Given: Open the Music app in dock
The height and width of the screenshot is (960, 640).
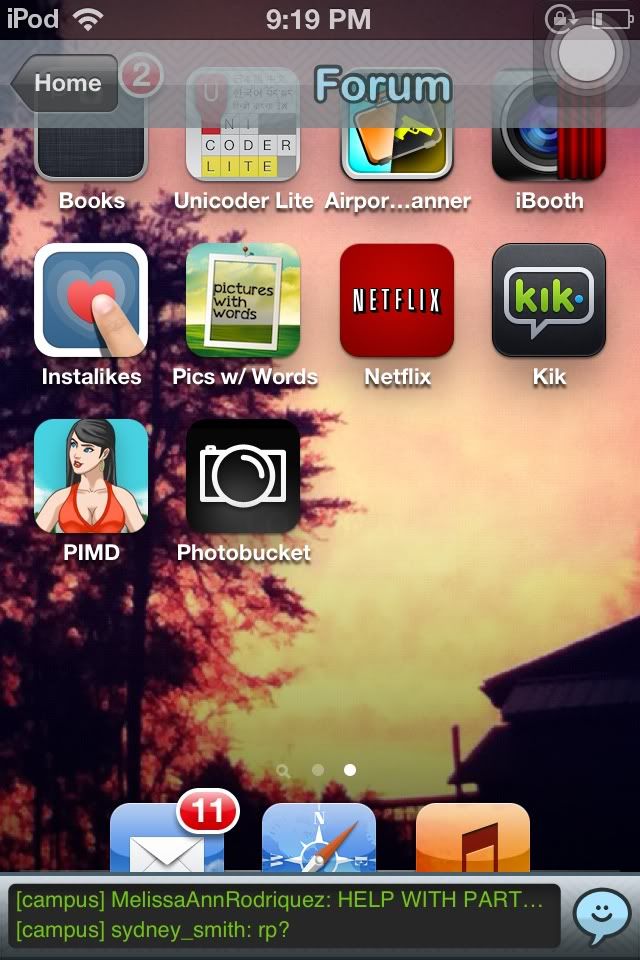Looking at the screenshot, I should [472, 838].
